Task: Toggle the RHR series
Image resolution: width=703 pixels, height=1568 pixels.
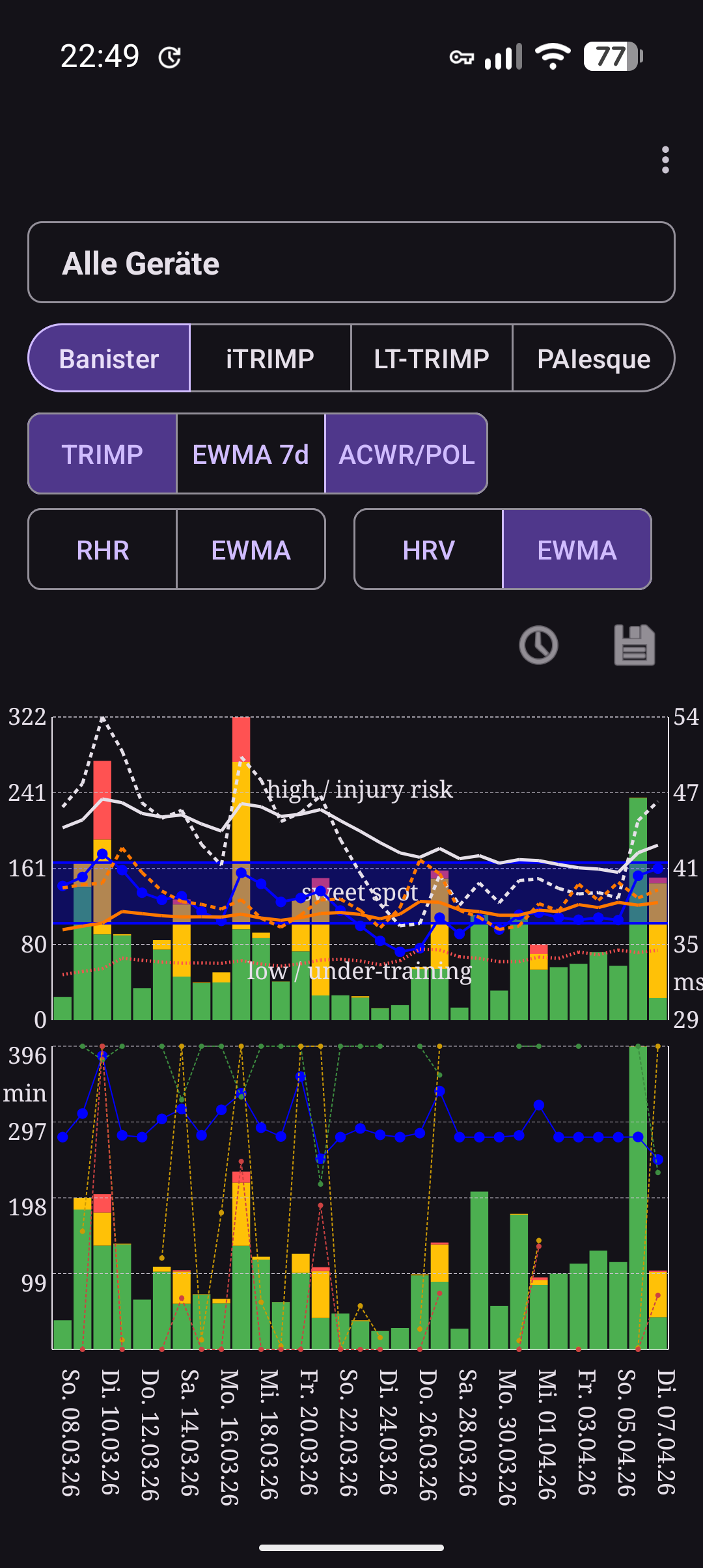Action: pyautogui.click(x=103, y=550)
